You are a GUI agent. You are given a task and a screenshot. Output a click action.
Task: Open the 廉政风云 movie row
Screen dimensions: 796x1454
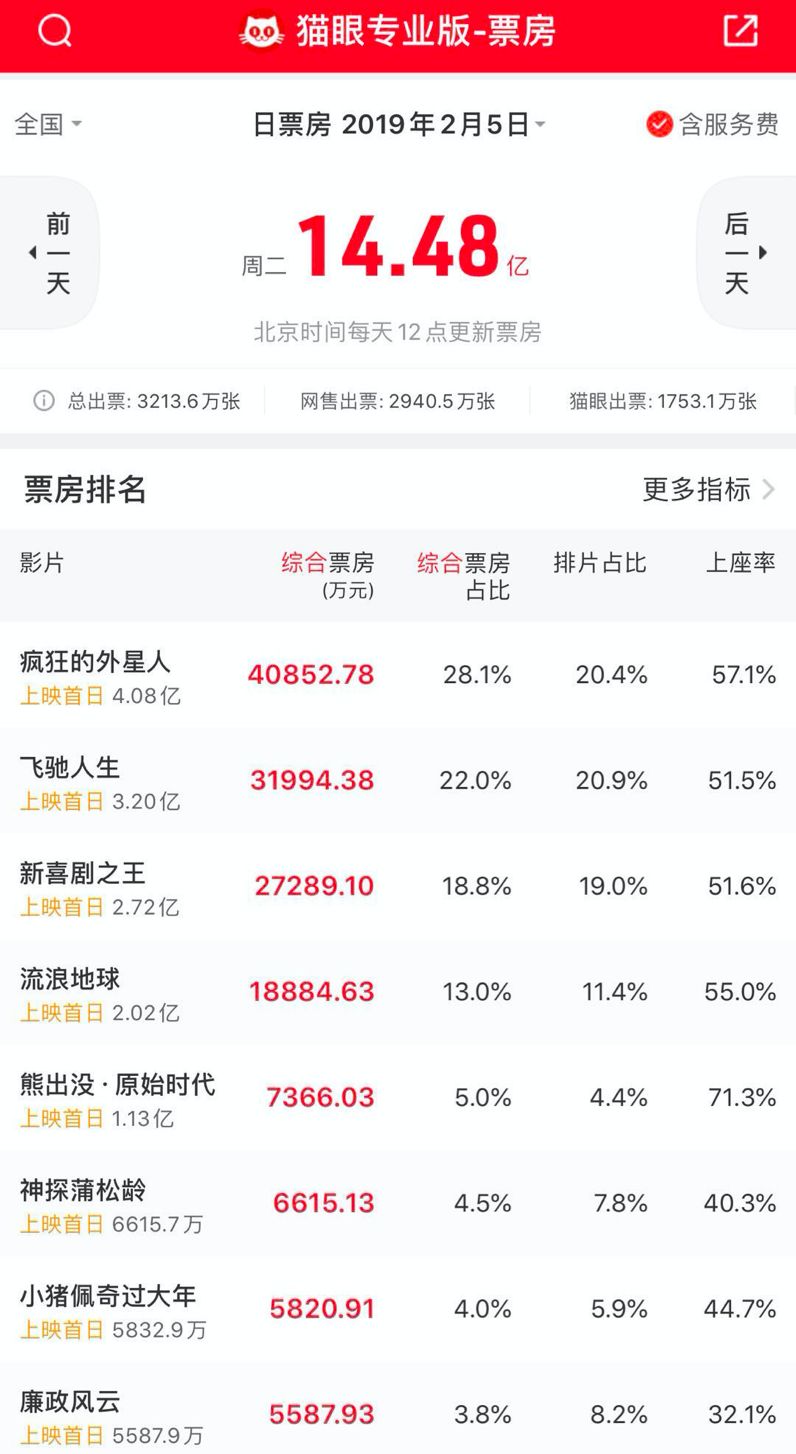point(398,1409)
